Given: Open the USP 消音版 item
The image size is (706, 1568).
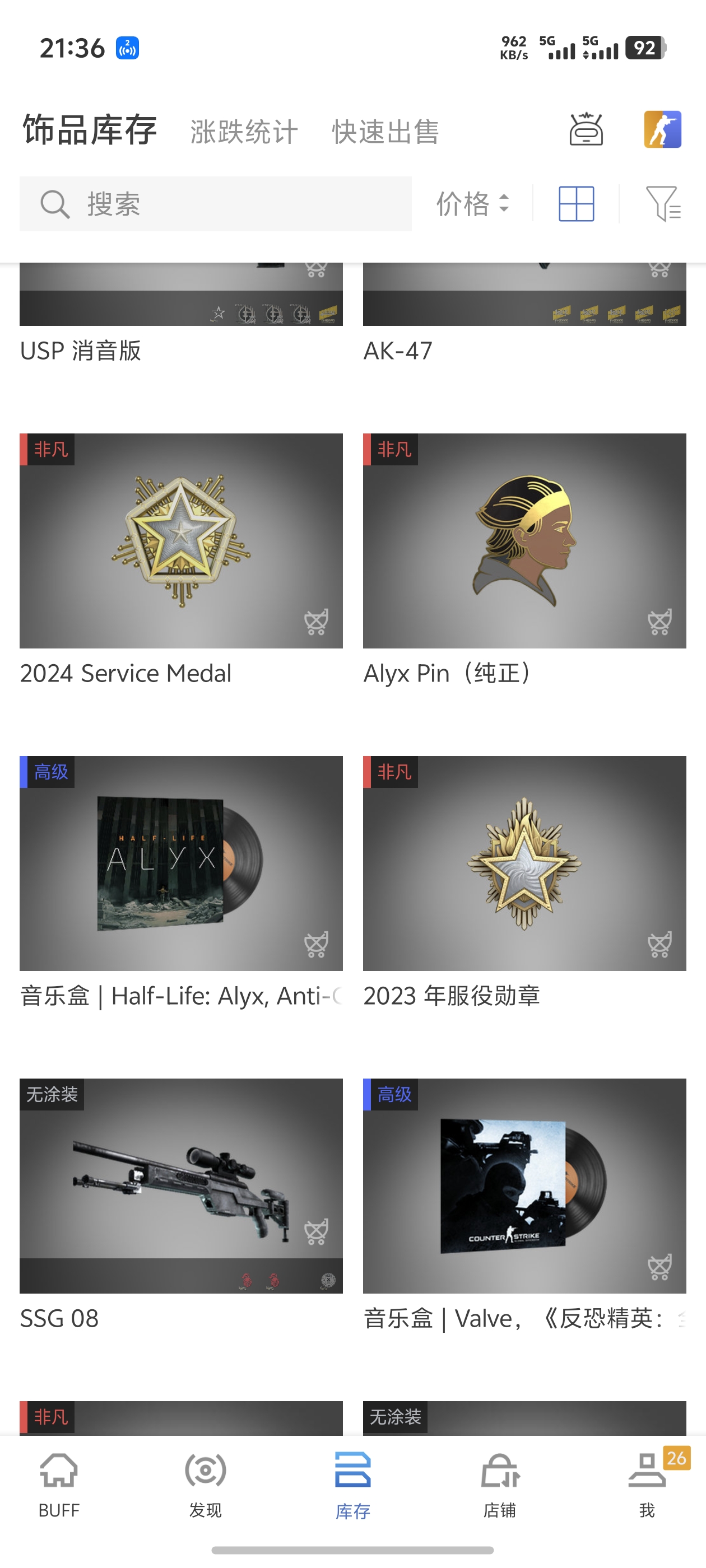Looking at the screenshot, I should pyautogui.click(x=181, y=316).
